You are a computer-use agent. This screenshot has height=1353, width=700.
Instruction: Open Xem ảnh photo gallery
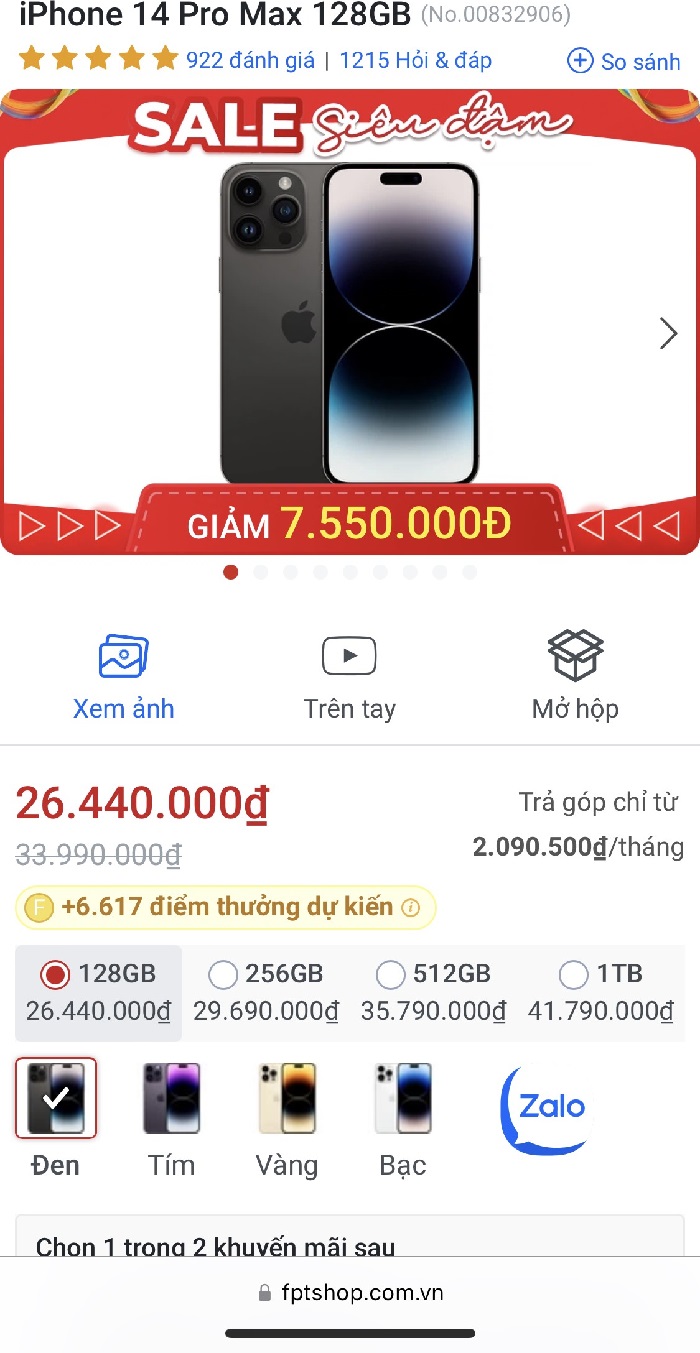tap(123, 677)
